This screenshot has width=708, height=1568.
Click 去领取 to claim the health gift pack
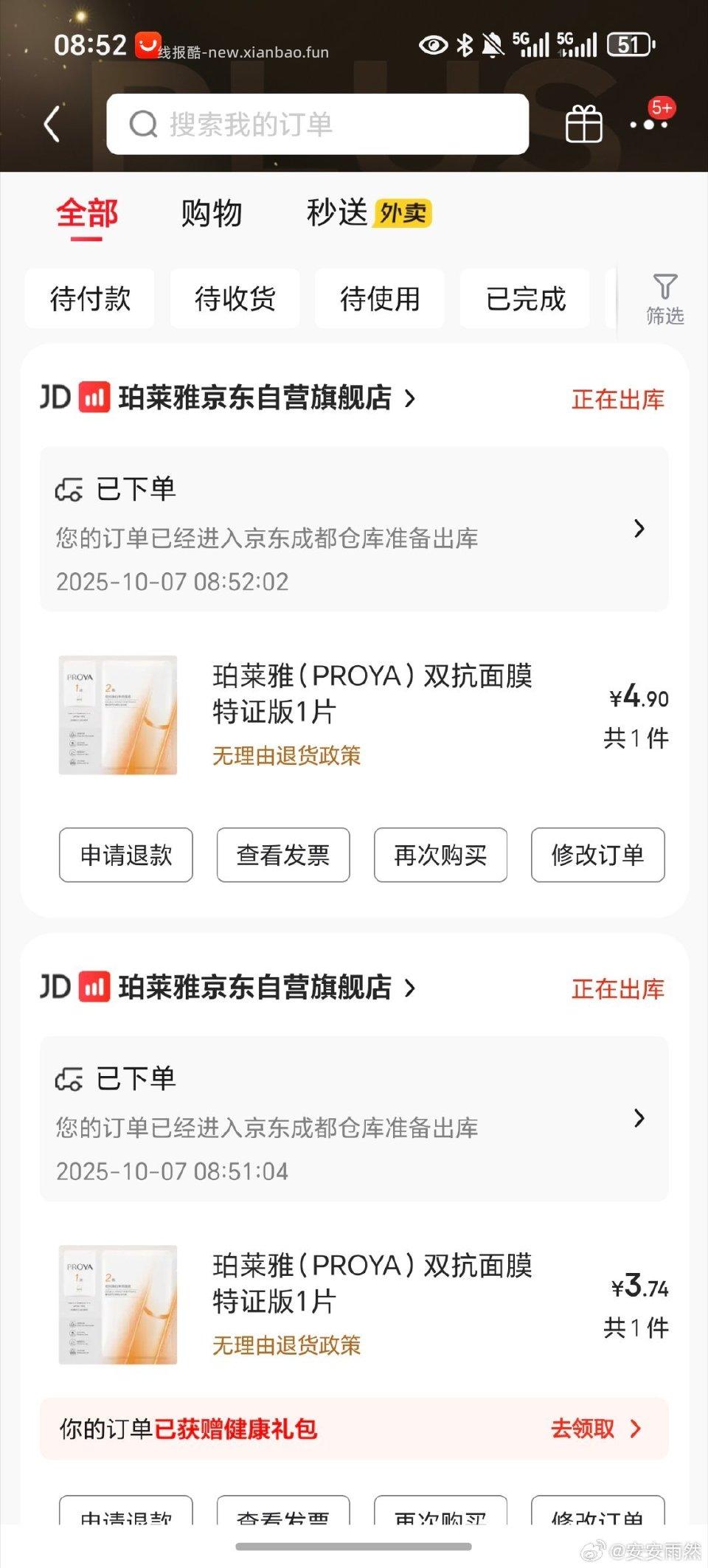coord(586,1429)
